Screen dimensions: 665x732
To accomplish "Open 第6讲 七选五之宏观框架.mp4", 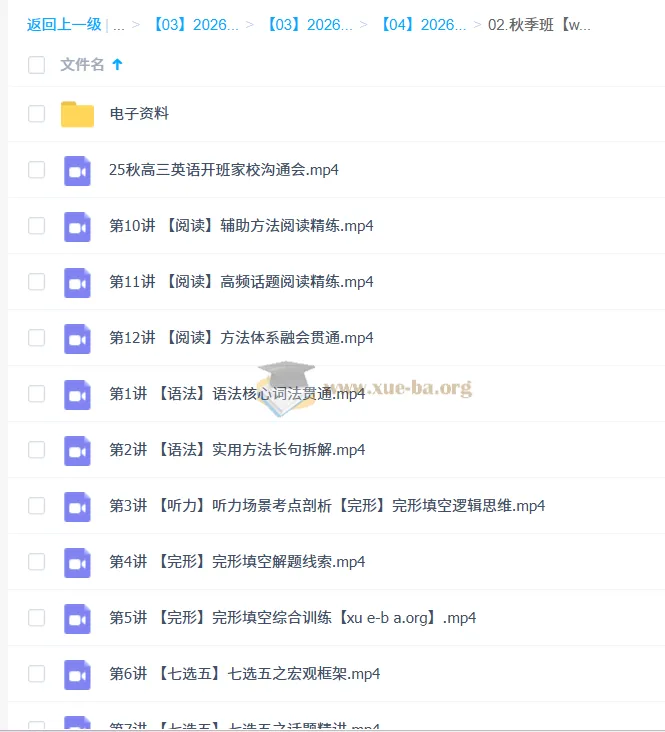I will coord(244,674).
